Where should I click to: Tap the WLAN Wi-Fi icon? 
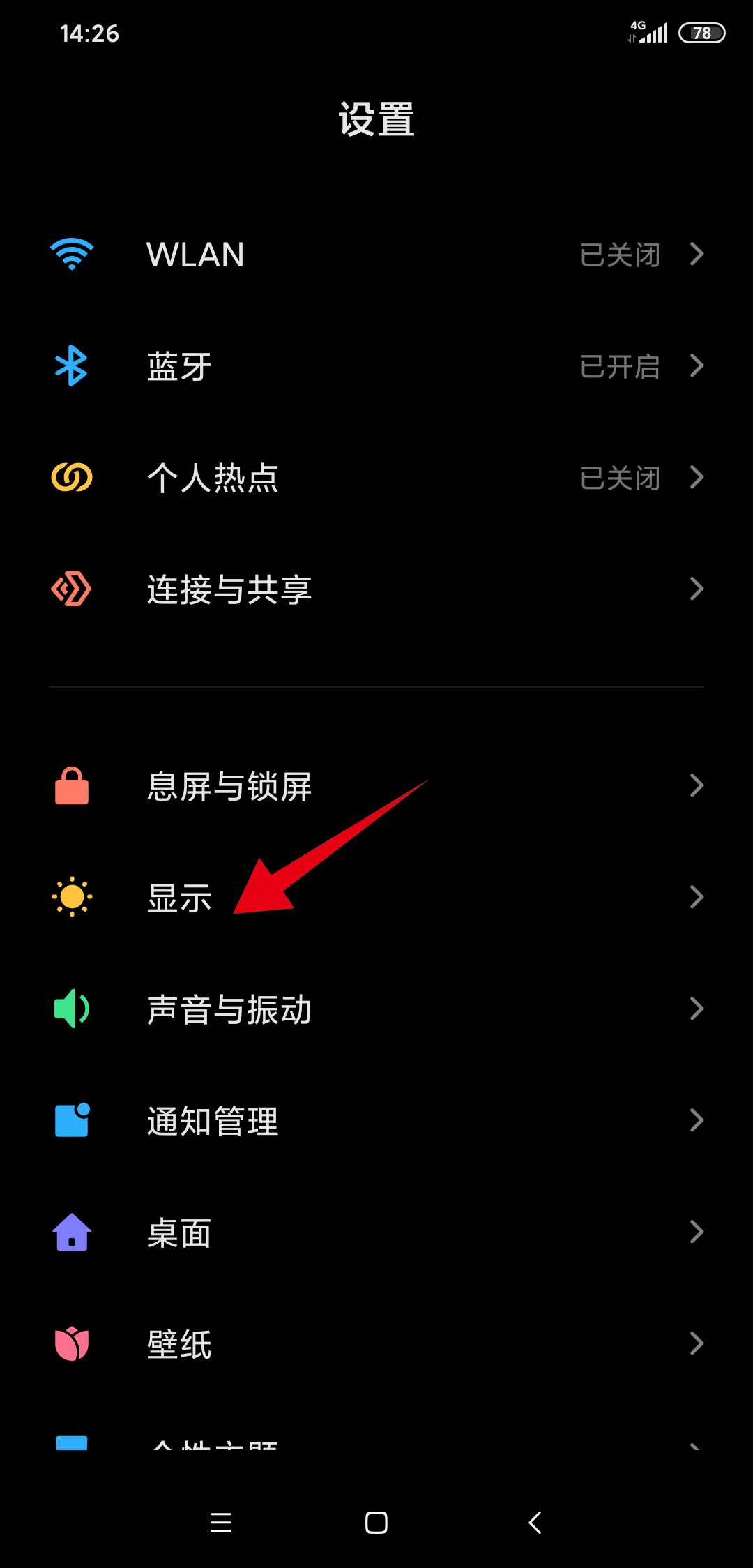point(70,254)
